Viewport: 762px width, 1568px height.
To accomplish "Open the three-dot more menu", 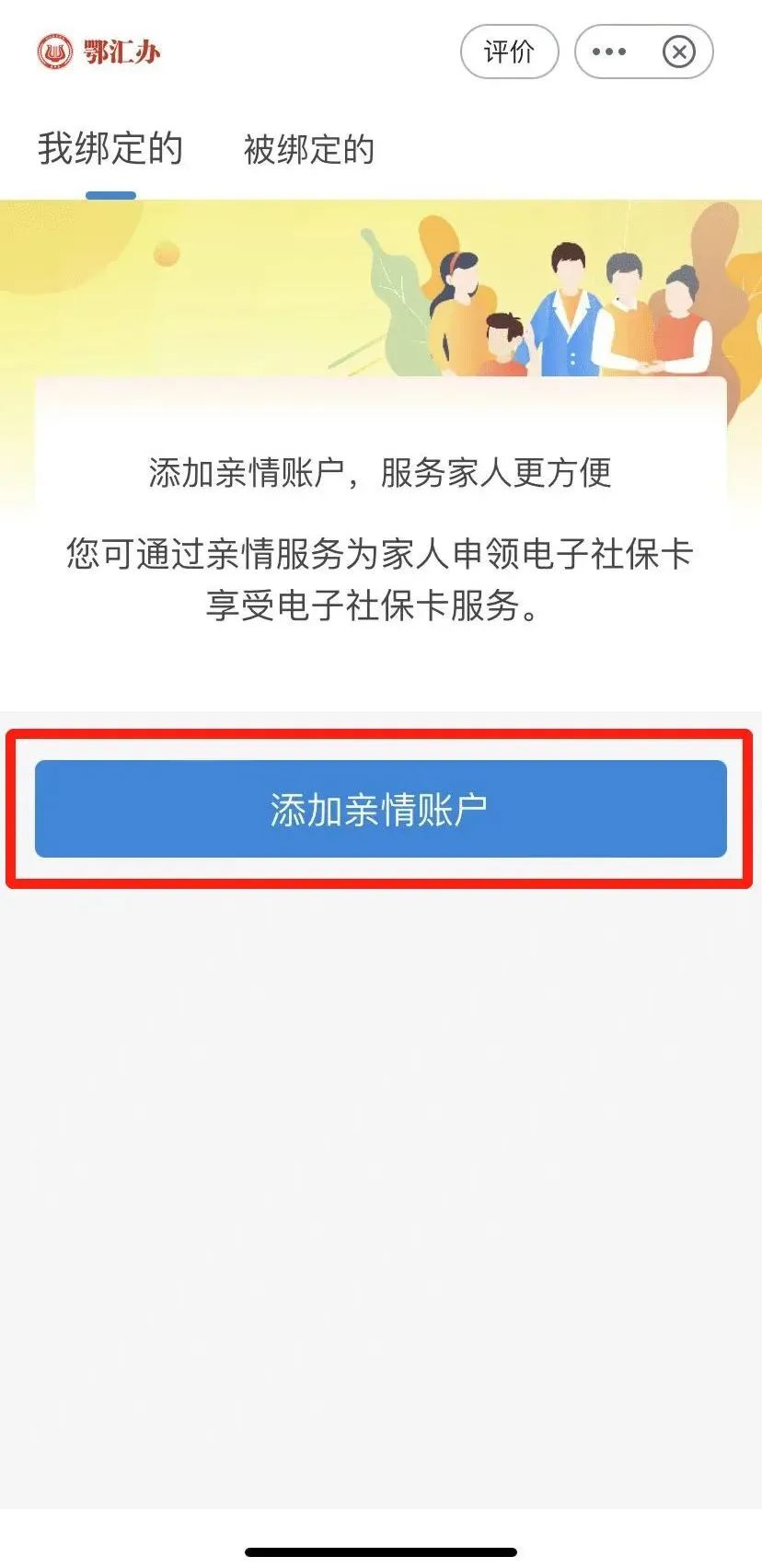I will pyautogui.click(x=609, y=52).
